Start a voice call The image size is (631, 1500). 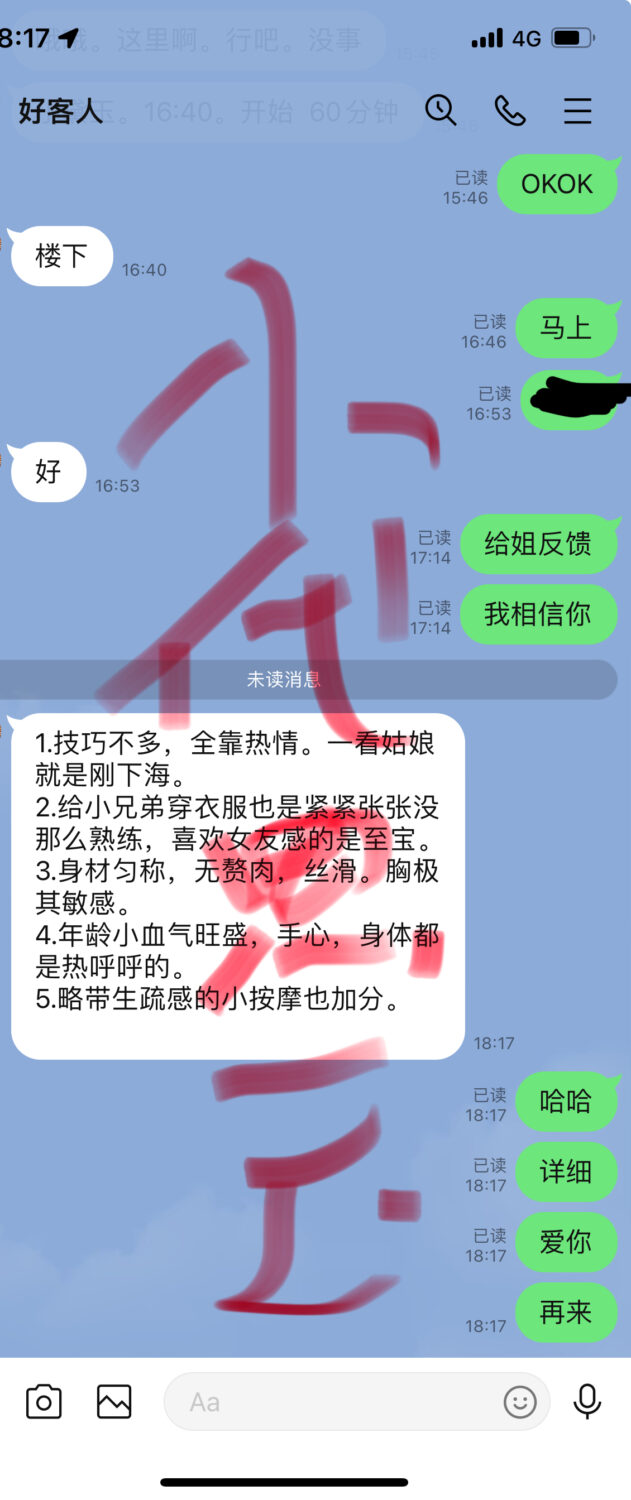(510, 110)
